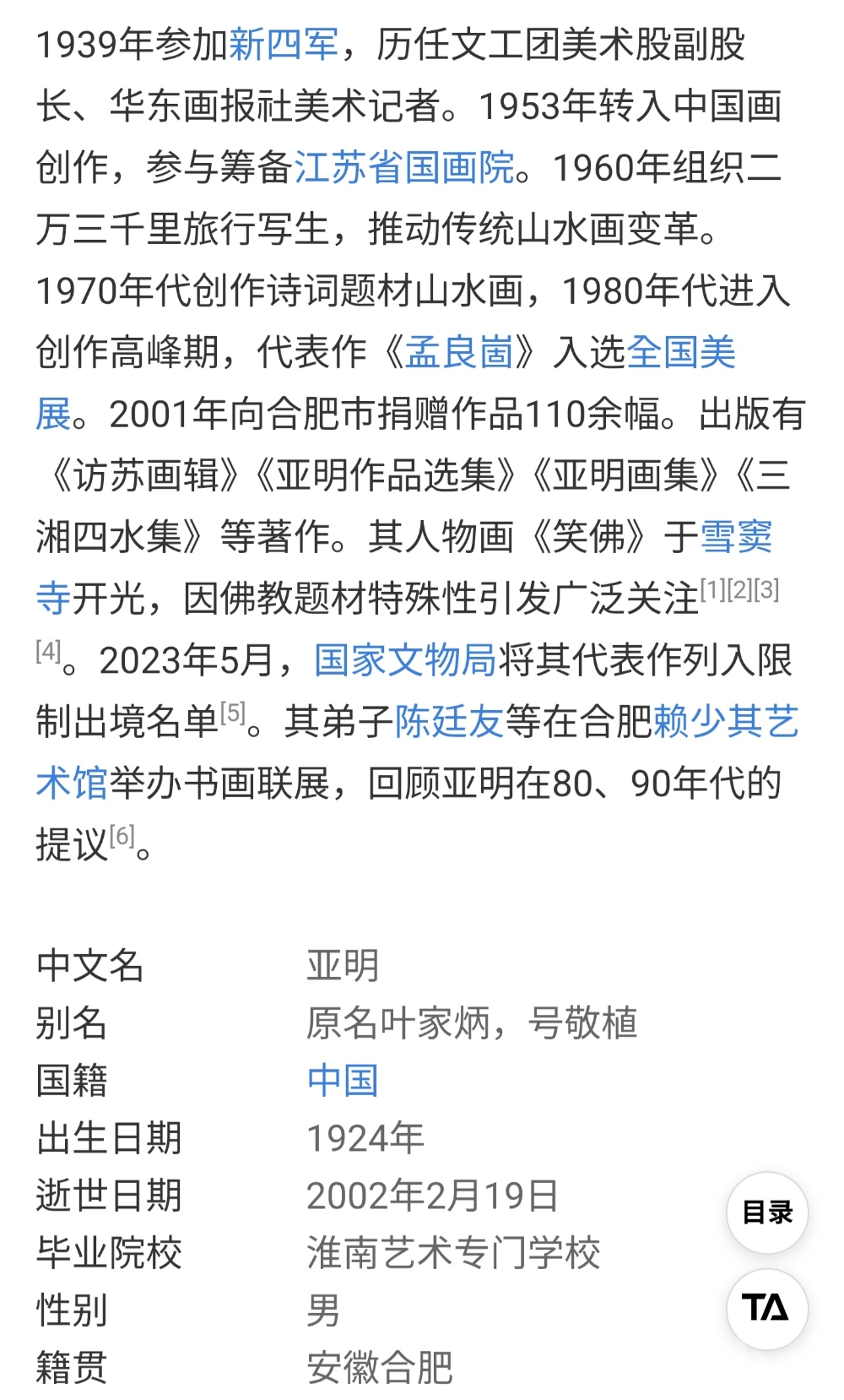Visit the 雪窦寺 link

(736, 537)
